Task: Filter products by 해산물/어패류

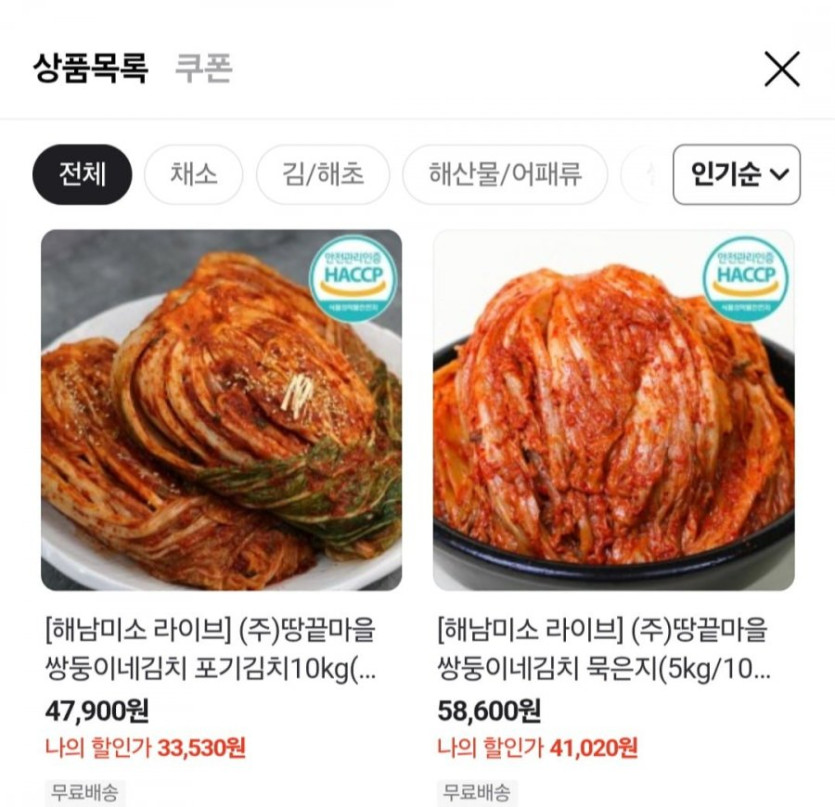Action: (x=504, y=175)
